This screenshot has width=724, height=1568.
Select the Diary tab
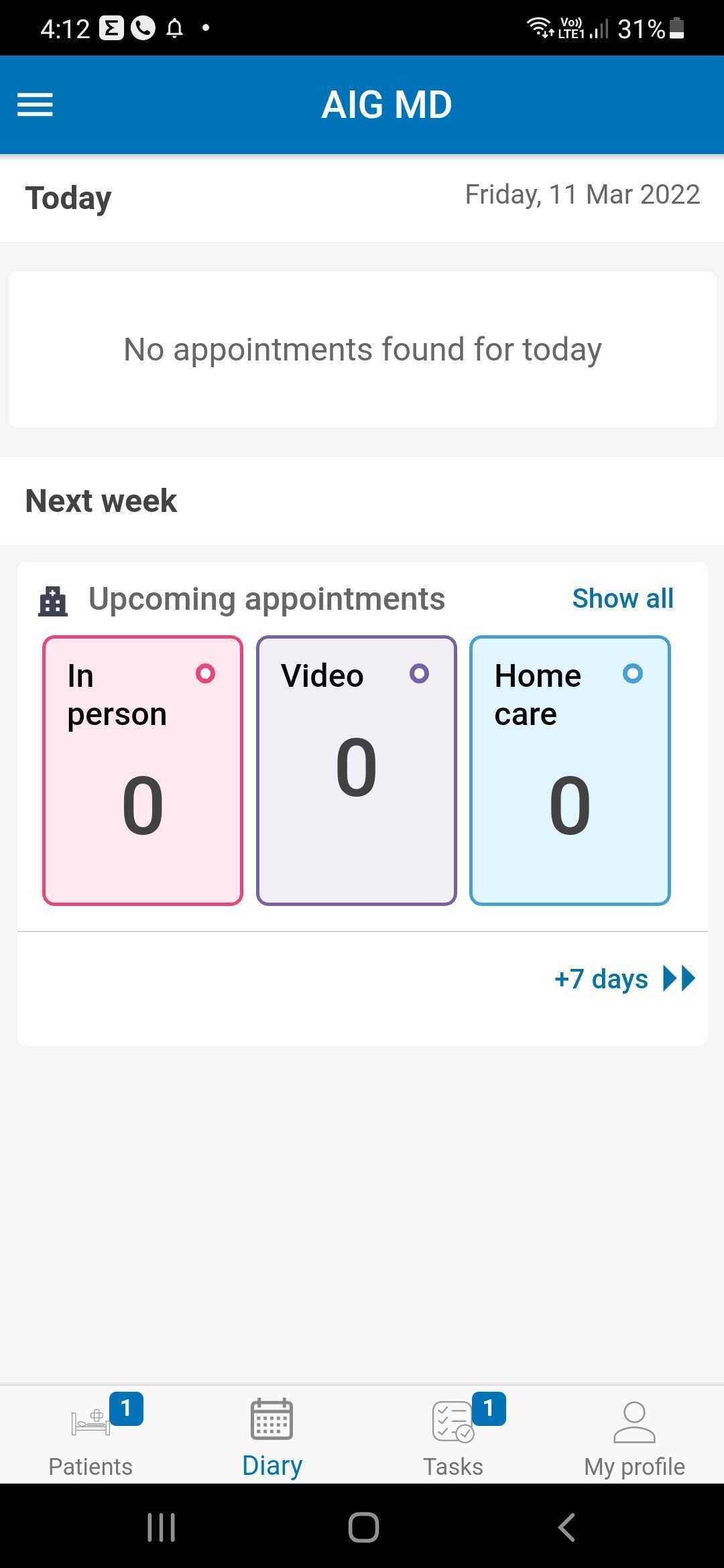click(271, 1435)
